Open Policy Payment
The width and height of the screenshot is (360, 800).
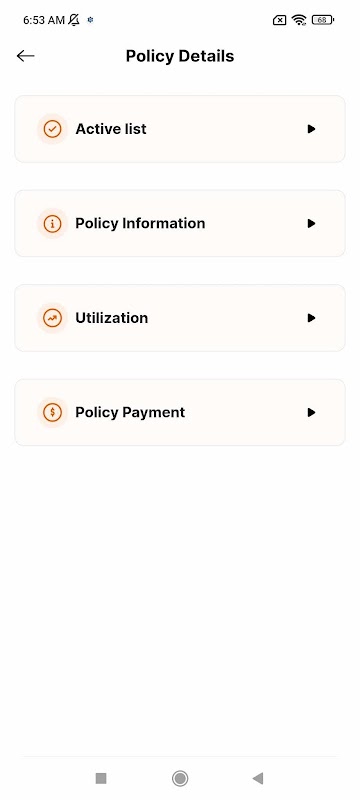179,412
